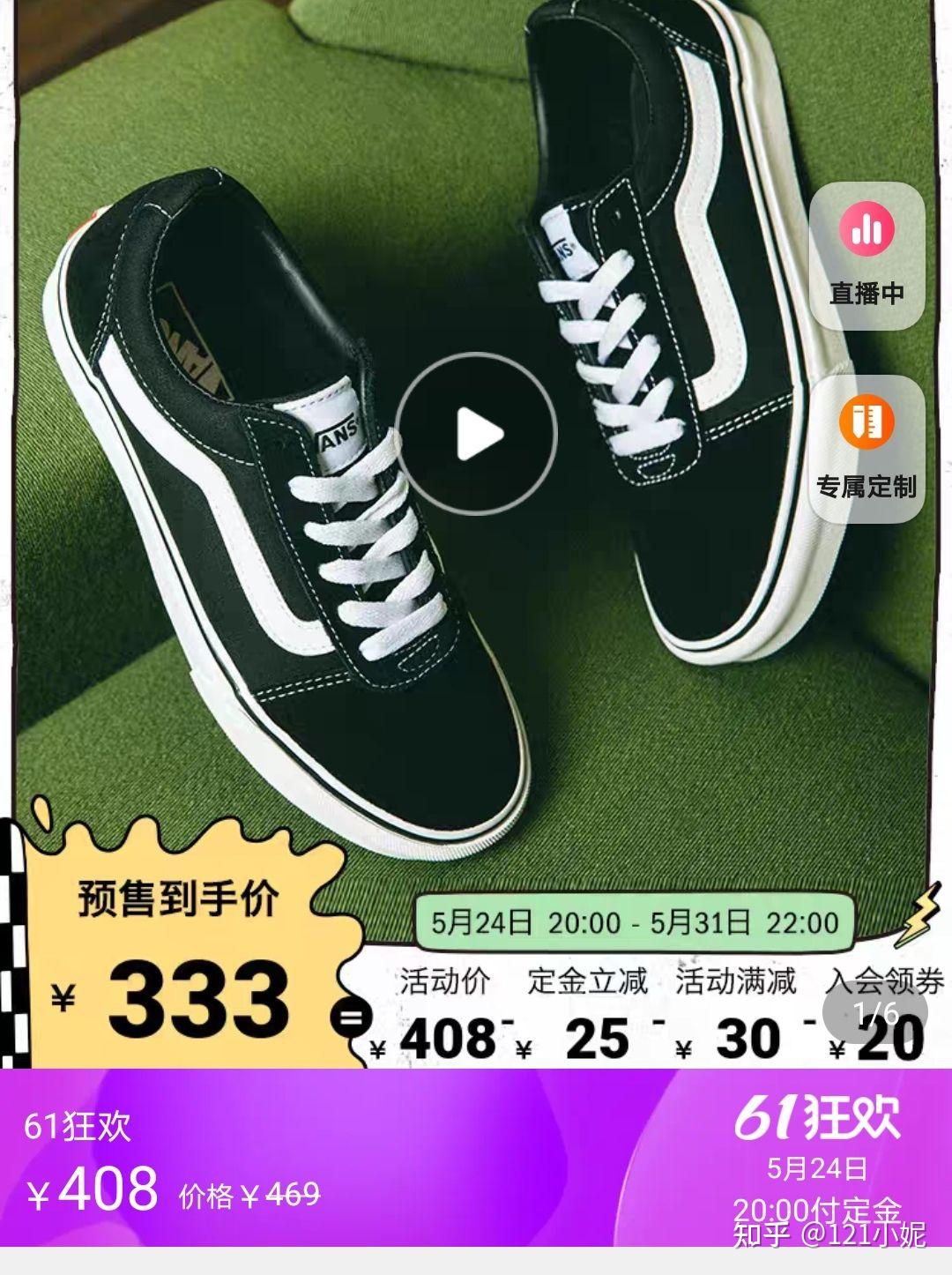Open the 直播中 live stream button
Viewport: 952px width, 1275px height.
click(x=866, y=255)
